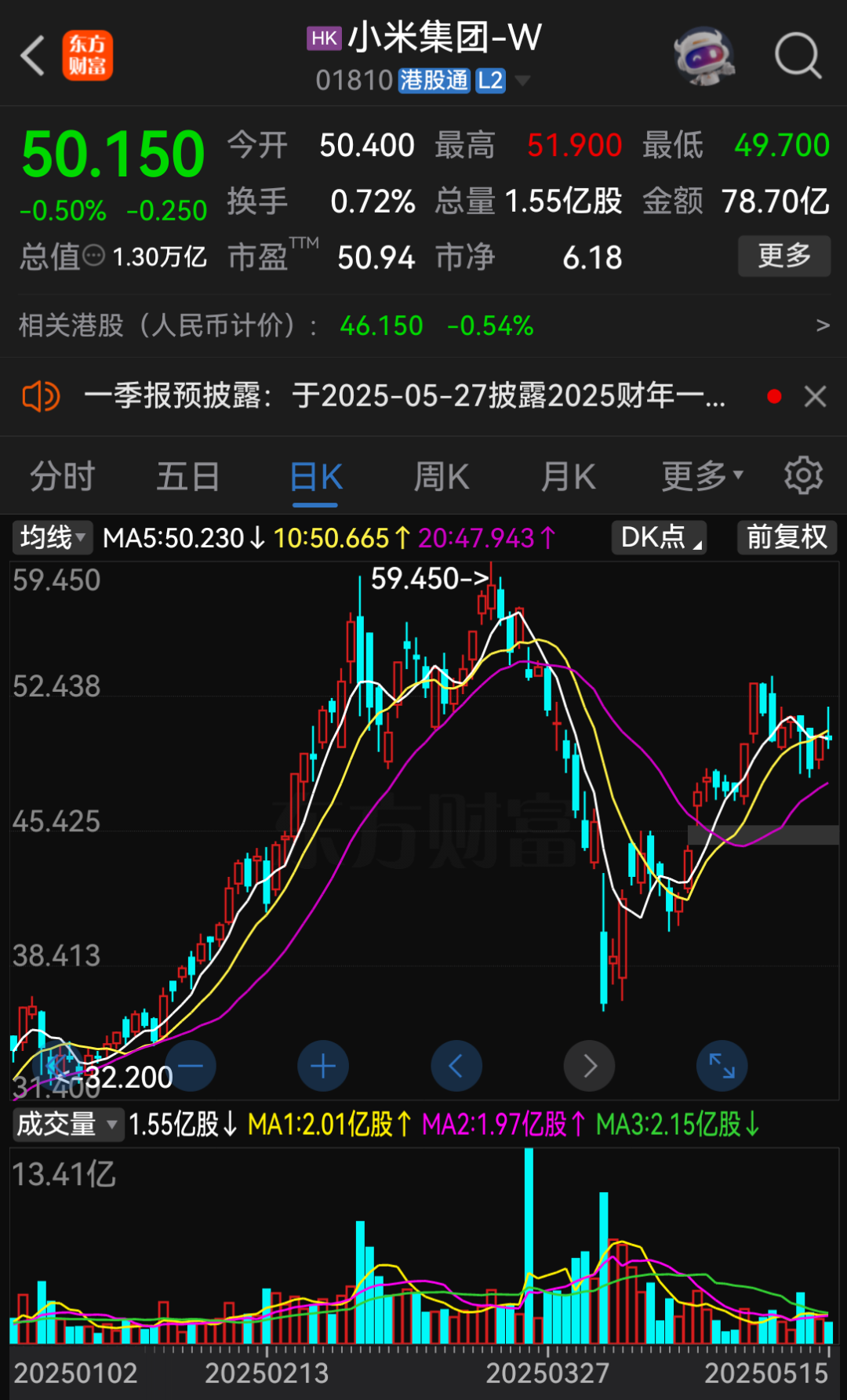Screen dimensions: 847x1400
Task: Switch to the 五日 chart tab
Action: pyautogui.click(x=188, y=477)
